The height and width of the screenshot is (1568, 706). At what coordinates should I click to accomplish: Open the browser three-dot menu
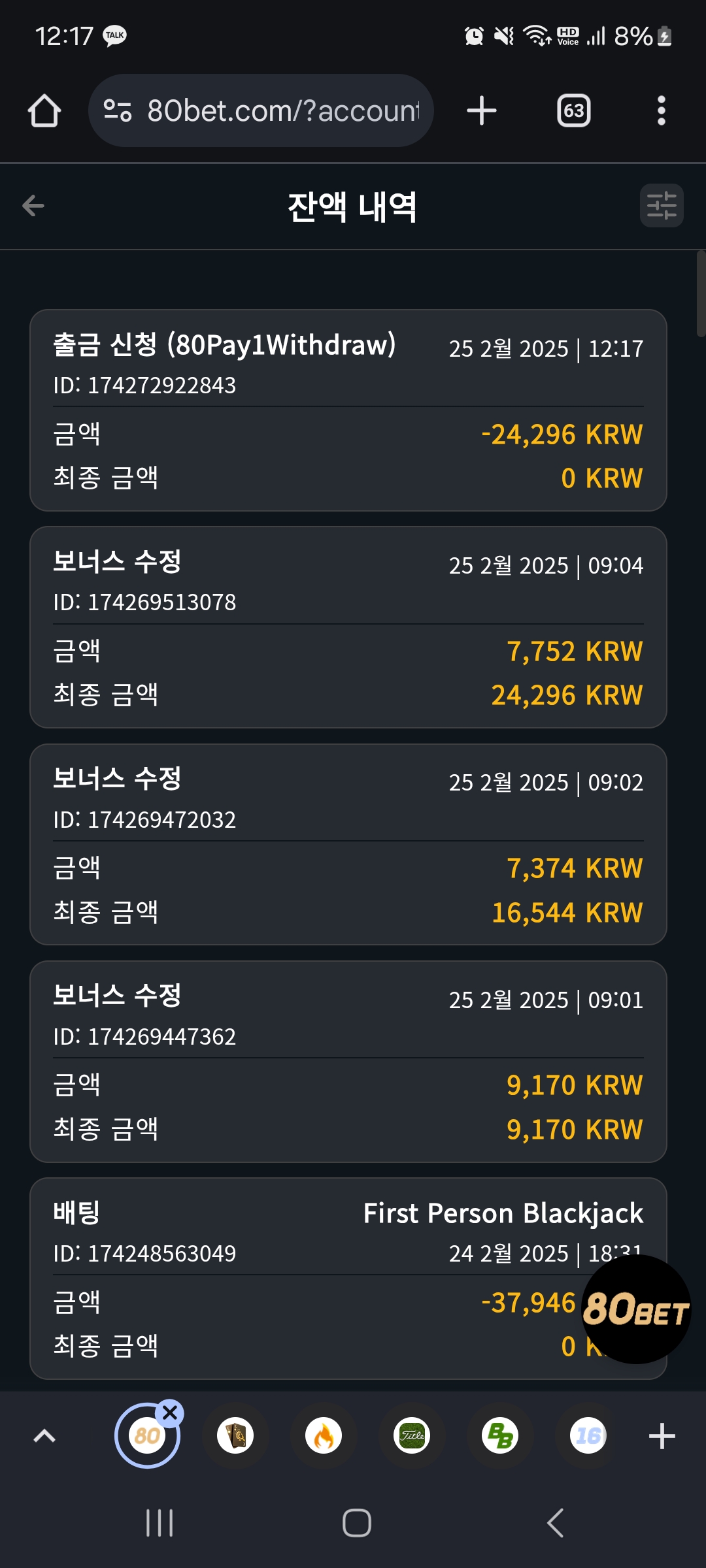tap(662, 110)
